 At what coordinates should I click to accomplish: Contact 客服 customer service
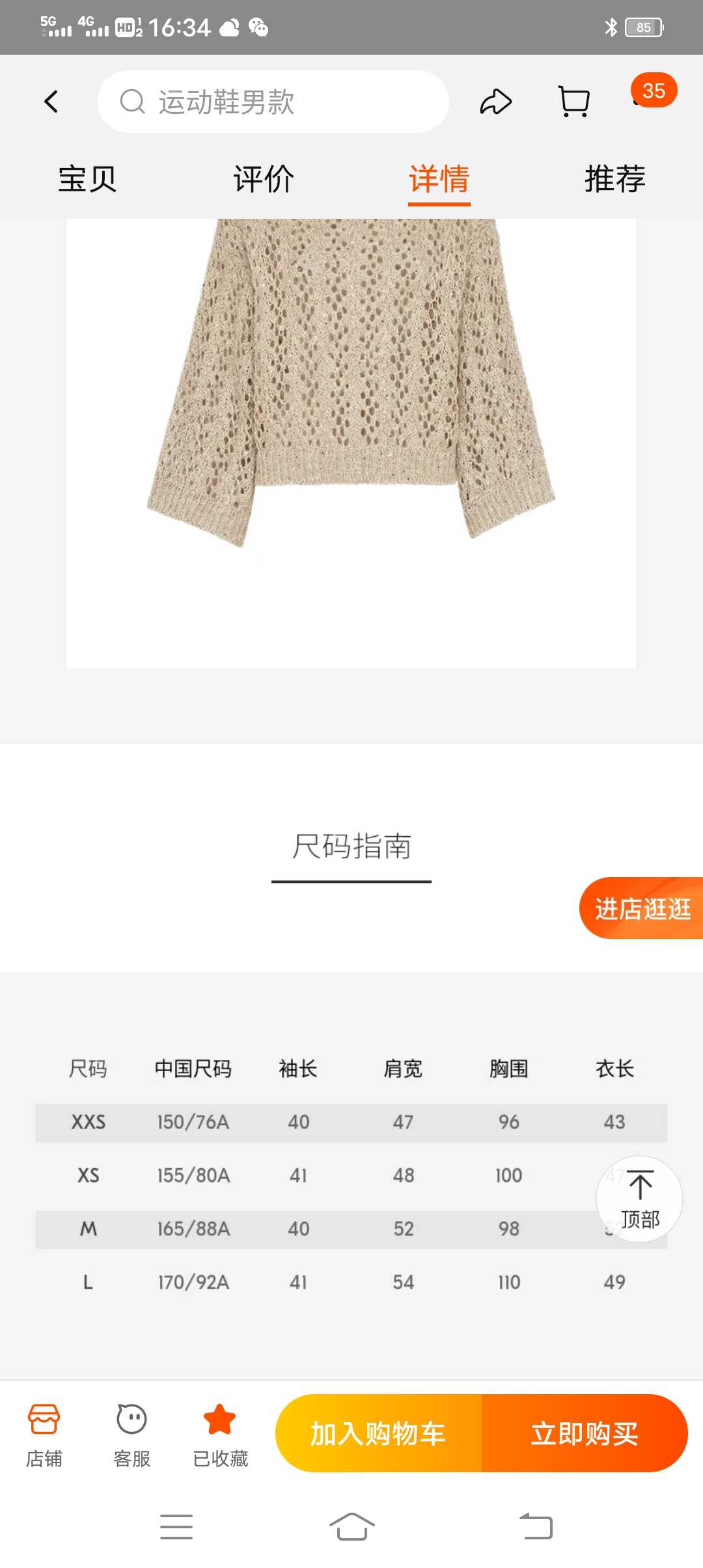[x=131, y=1434]
